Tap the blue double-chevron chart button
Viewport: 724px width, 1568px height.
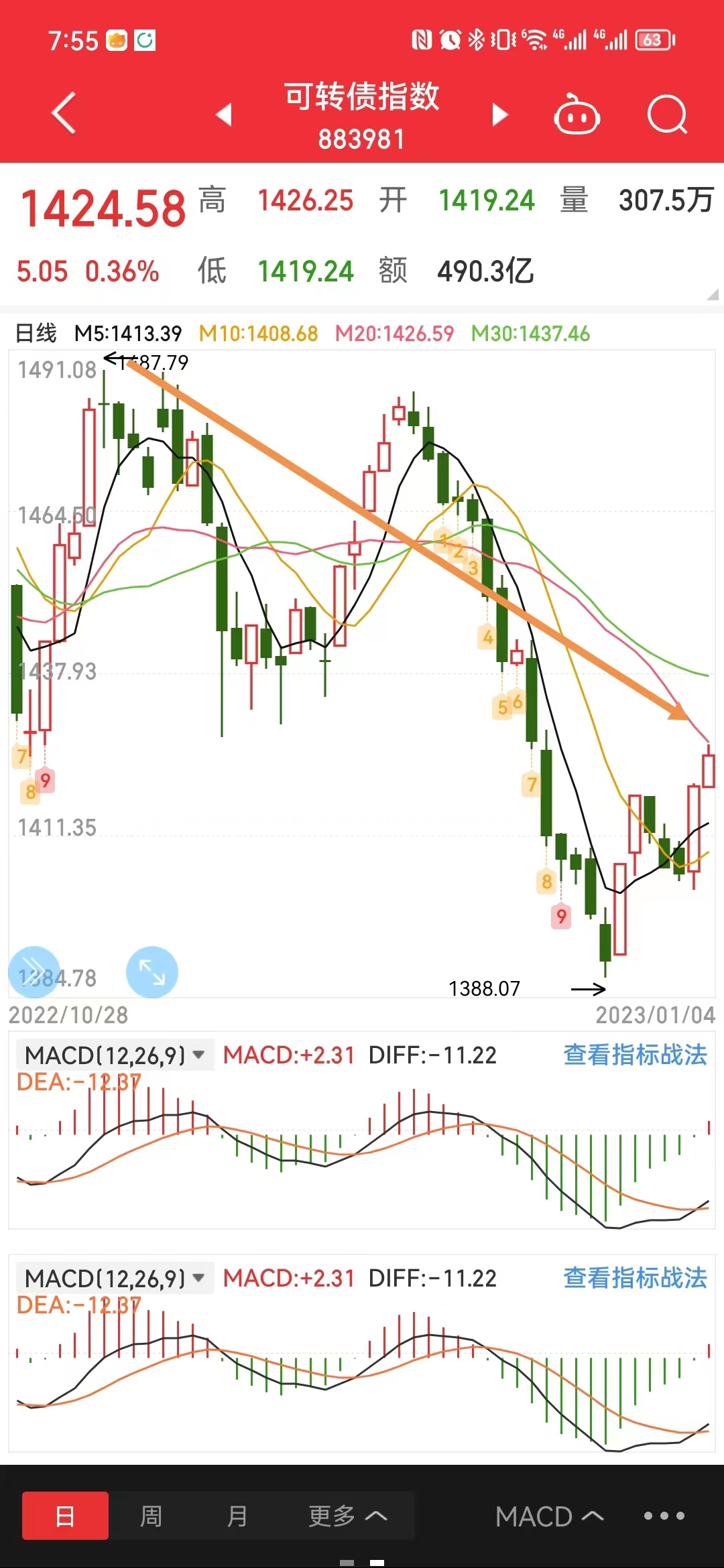(34, 972)
